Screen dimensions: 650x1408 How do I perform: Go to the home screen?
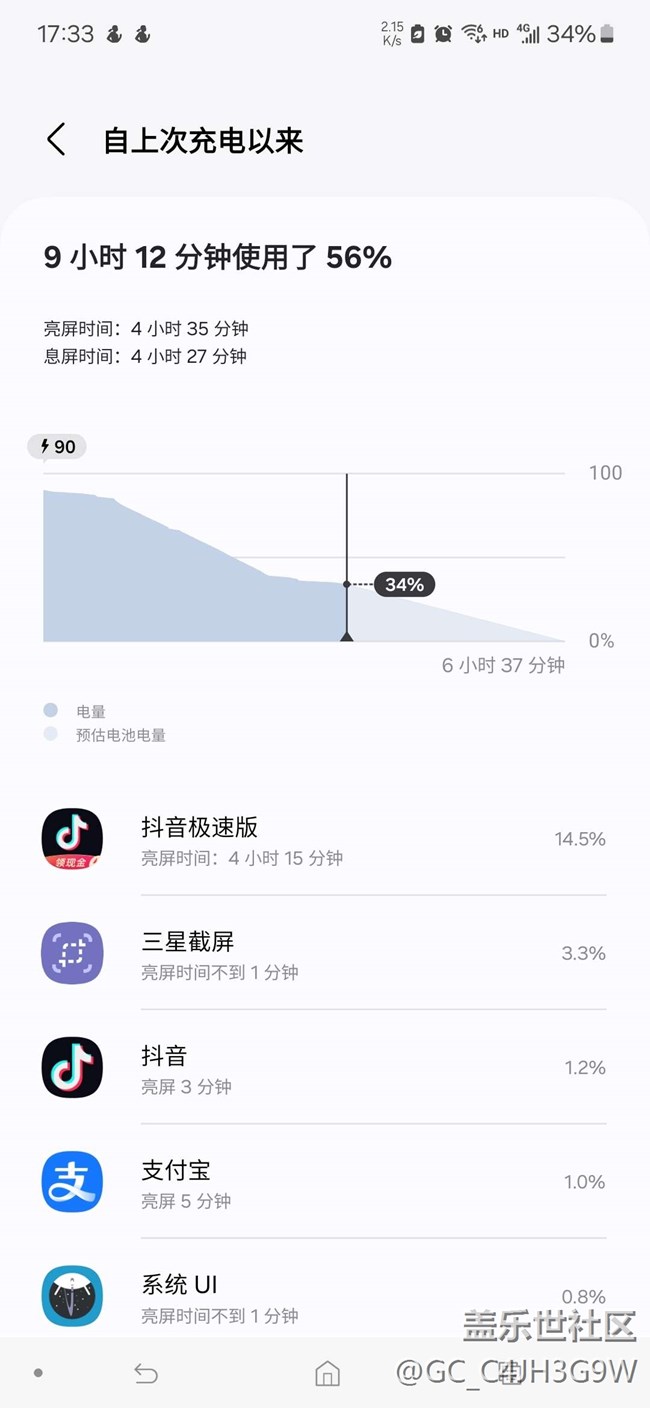pyautogui.click(x=327, y=1374)
